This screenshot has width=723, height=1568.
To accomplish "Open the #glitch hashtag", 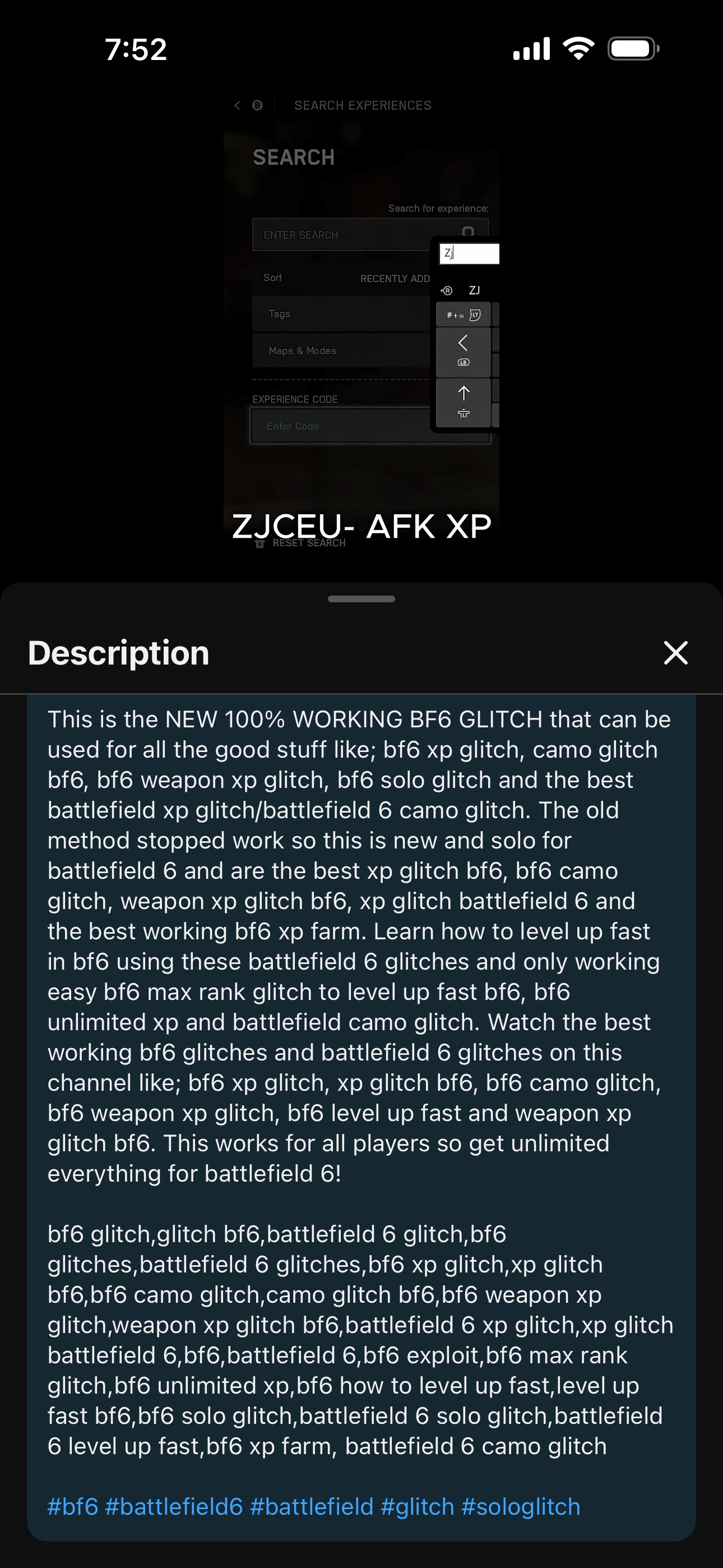I will pyautogui.click(x=418, y=1506).
